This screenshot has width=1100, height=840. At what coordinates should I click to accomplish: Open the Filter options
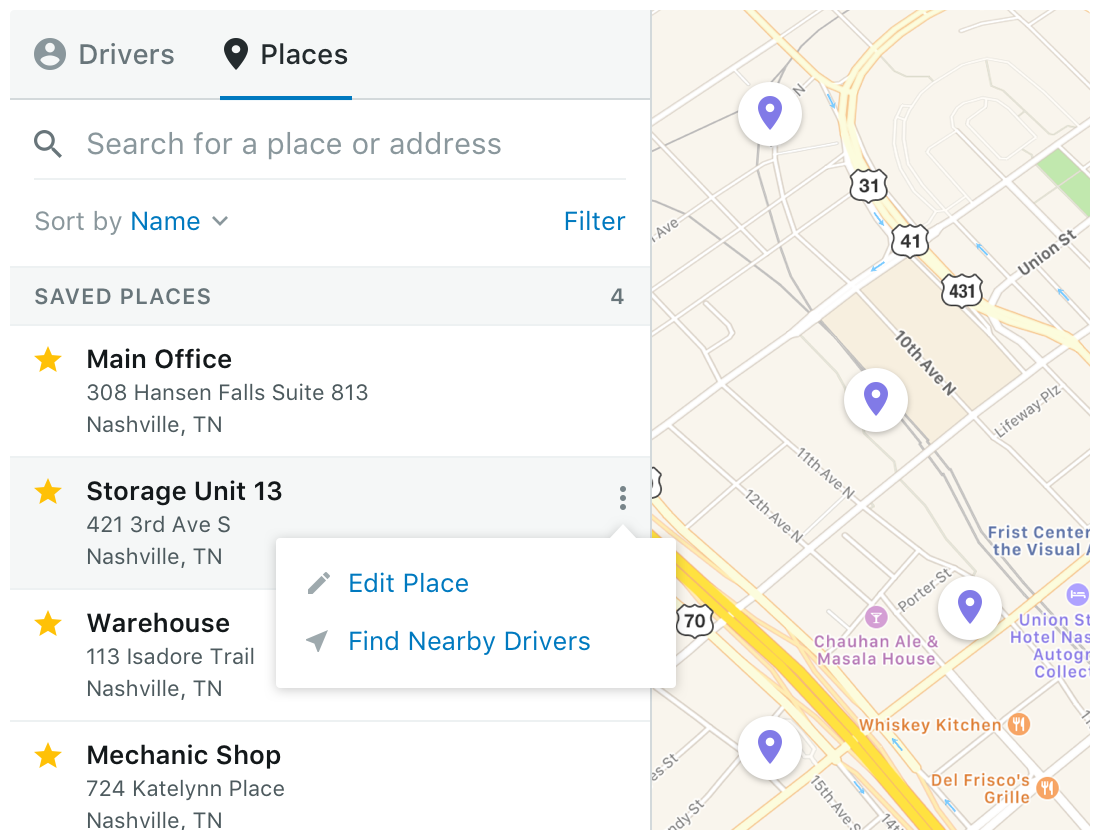(x=594, y=221)
